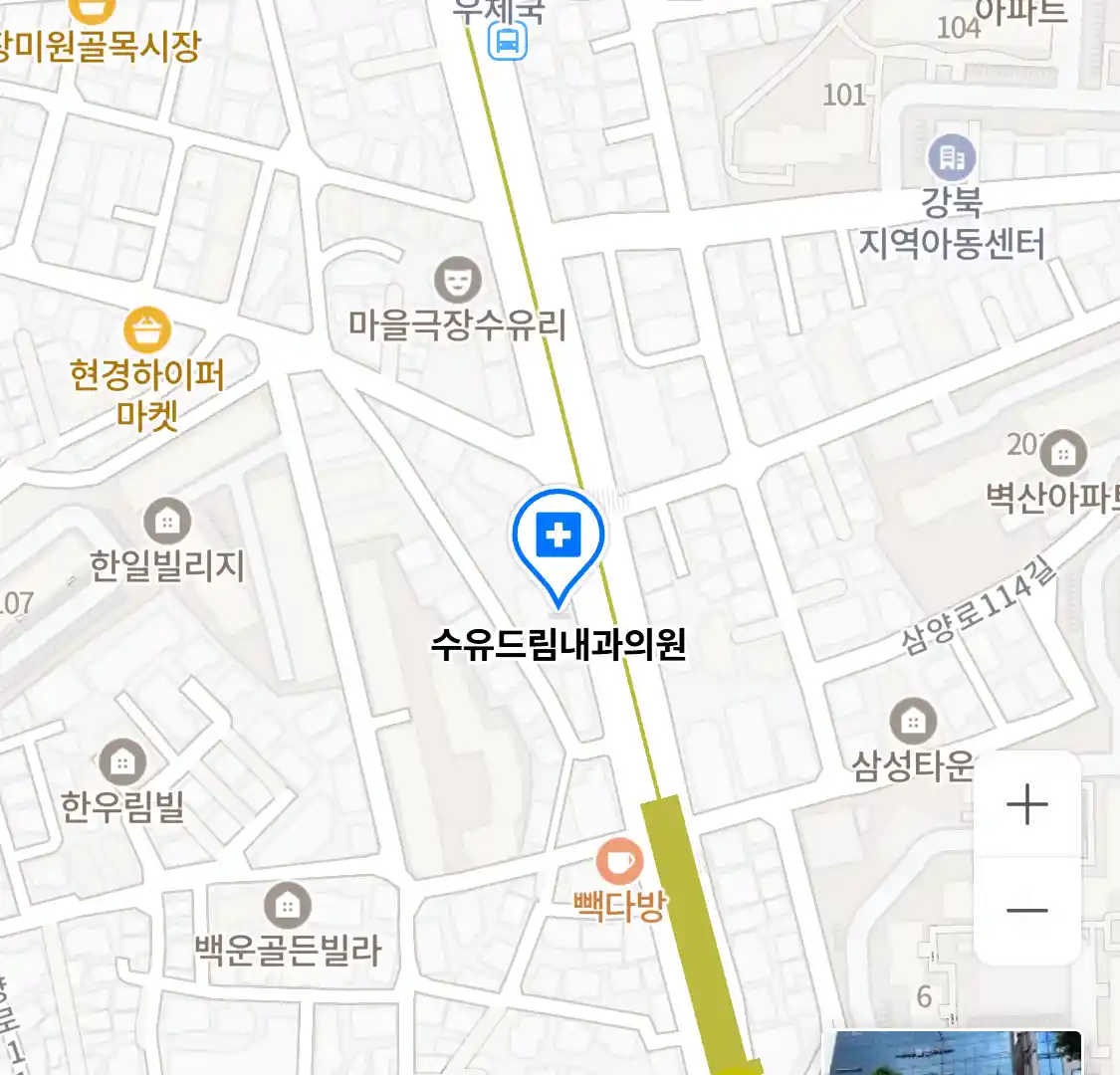Tap the 마을극장수유리 theater marker
The width and height of the screenshot is (1120, 1075).
point(458,281)
